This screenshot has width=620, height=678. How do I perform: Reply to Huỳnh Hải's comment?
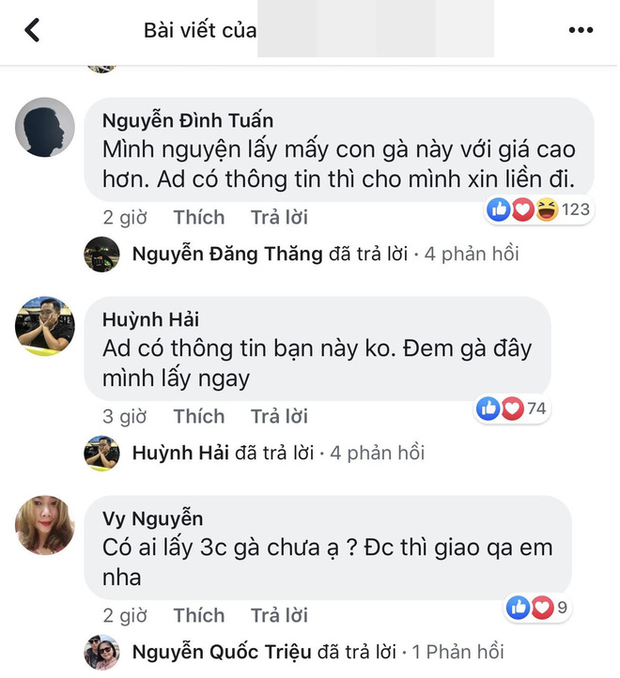coord(279,416)
